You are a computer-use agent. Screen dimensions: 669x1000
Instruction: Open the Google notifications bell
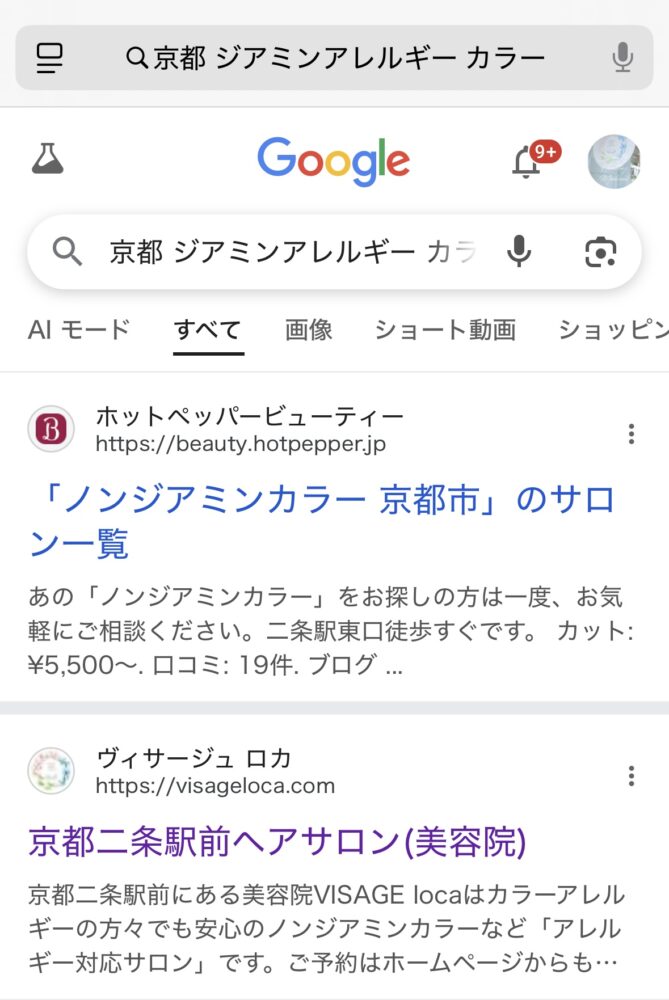coord(527,160)
